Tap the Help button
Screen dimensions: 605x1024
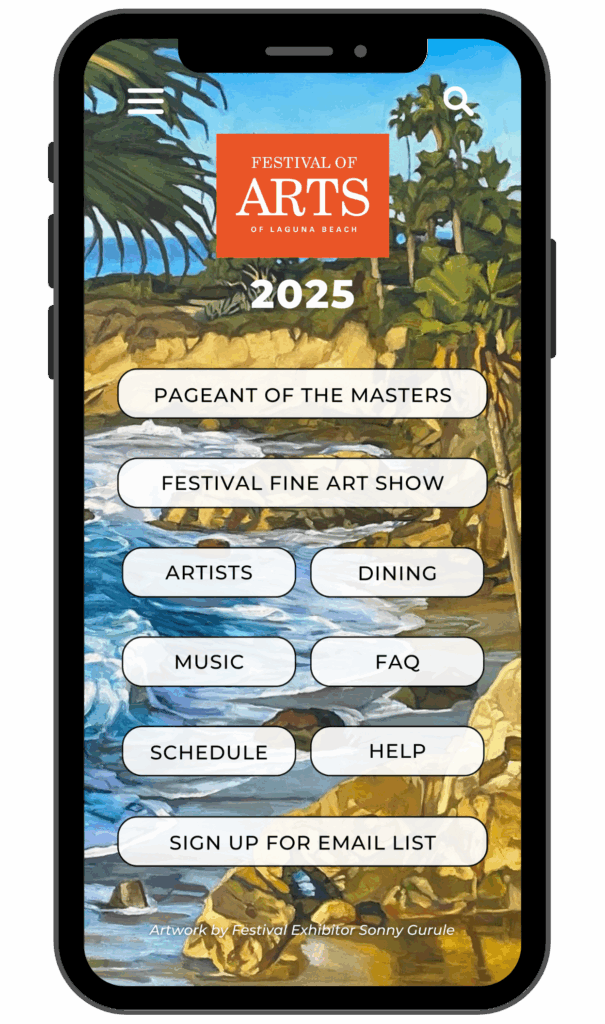tap(397, 751)
